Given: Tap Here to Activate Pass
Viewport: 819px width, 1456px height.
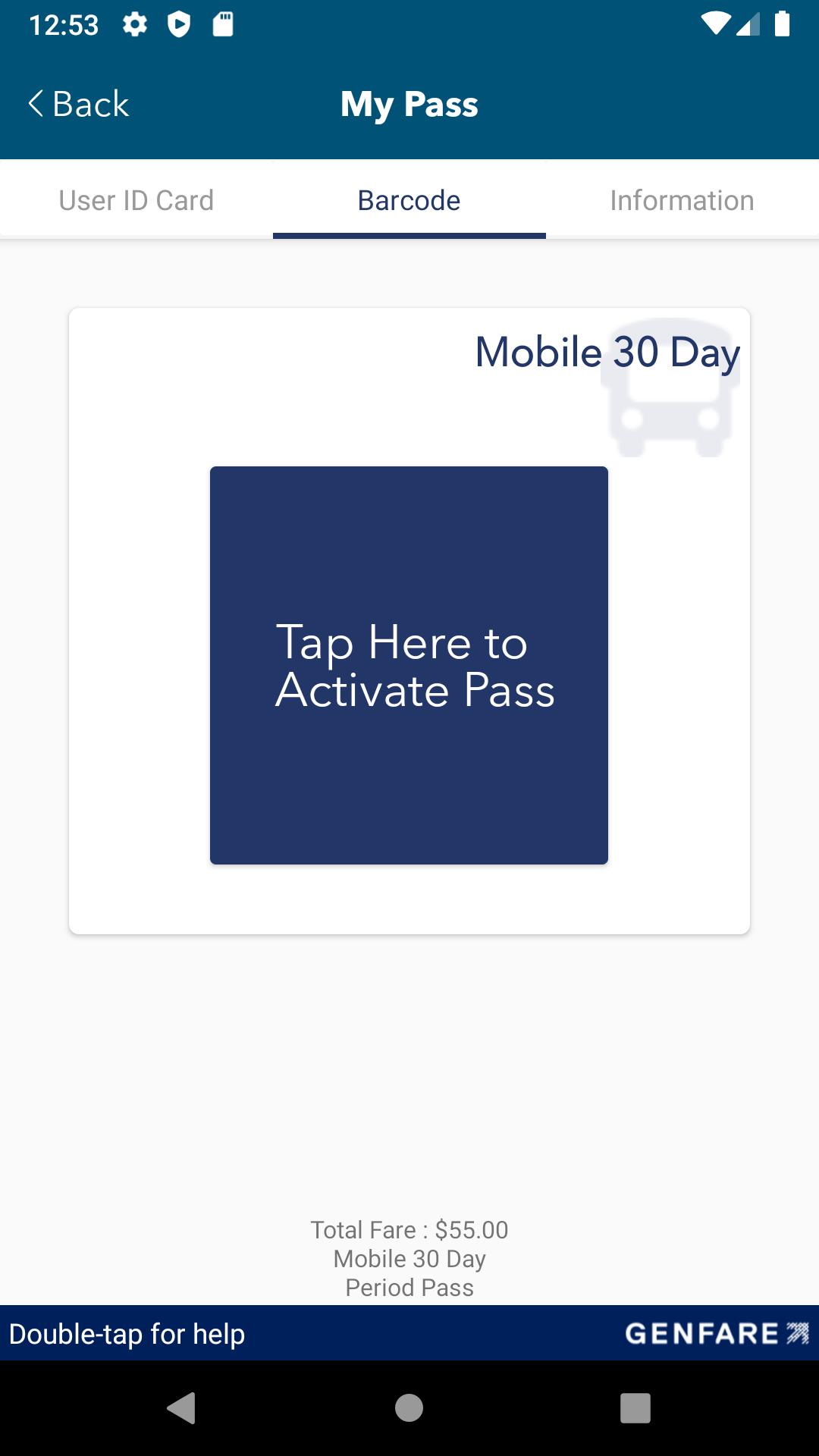Looking at the screenshot, I should click(x=409, y=665).
